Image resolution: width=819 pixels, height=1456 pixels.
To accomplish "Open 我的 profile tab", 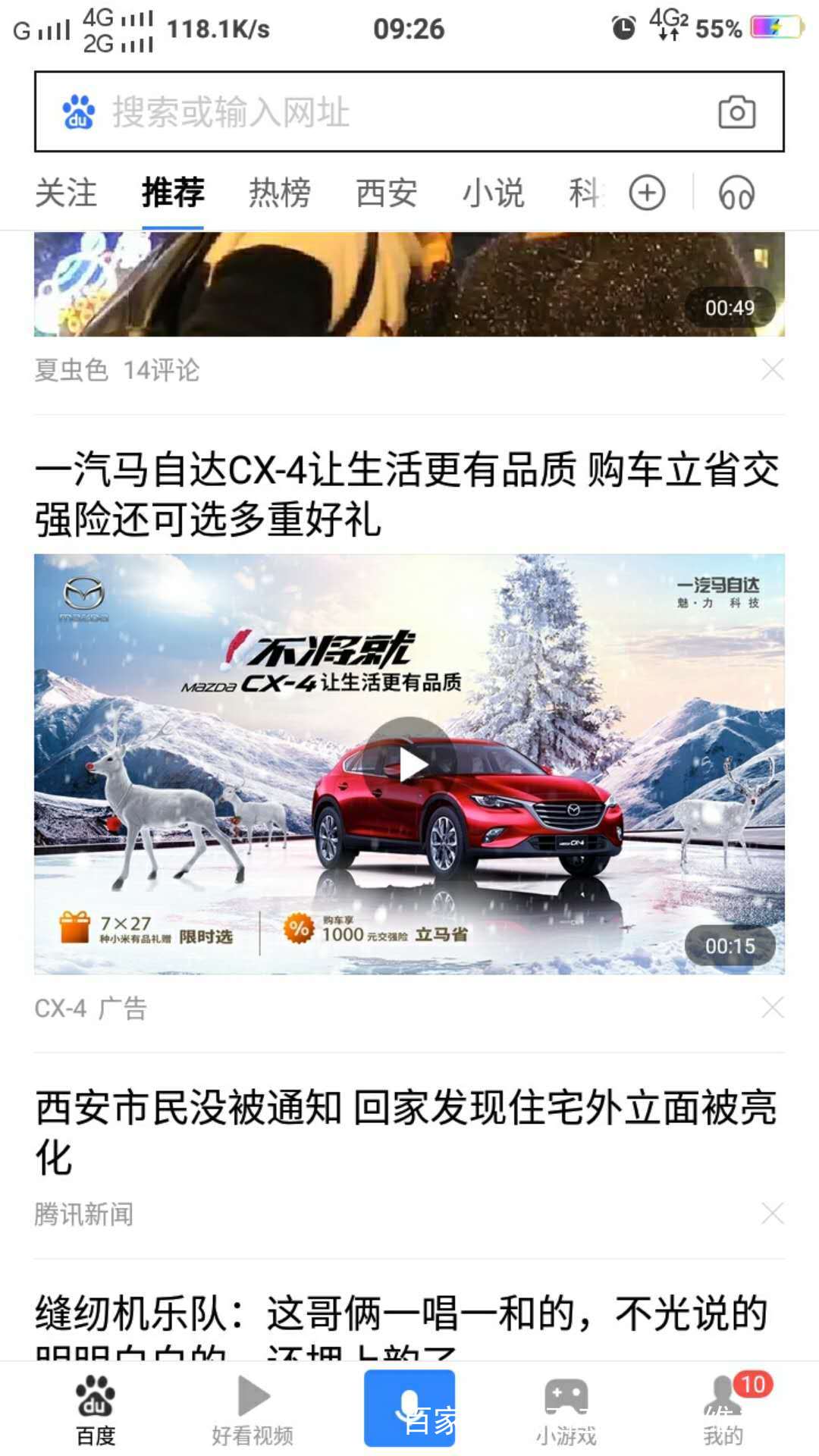I will pos(723,1410).
